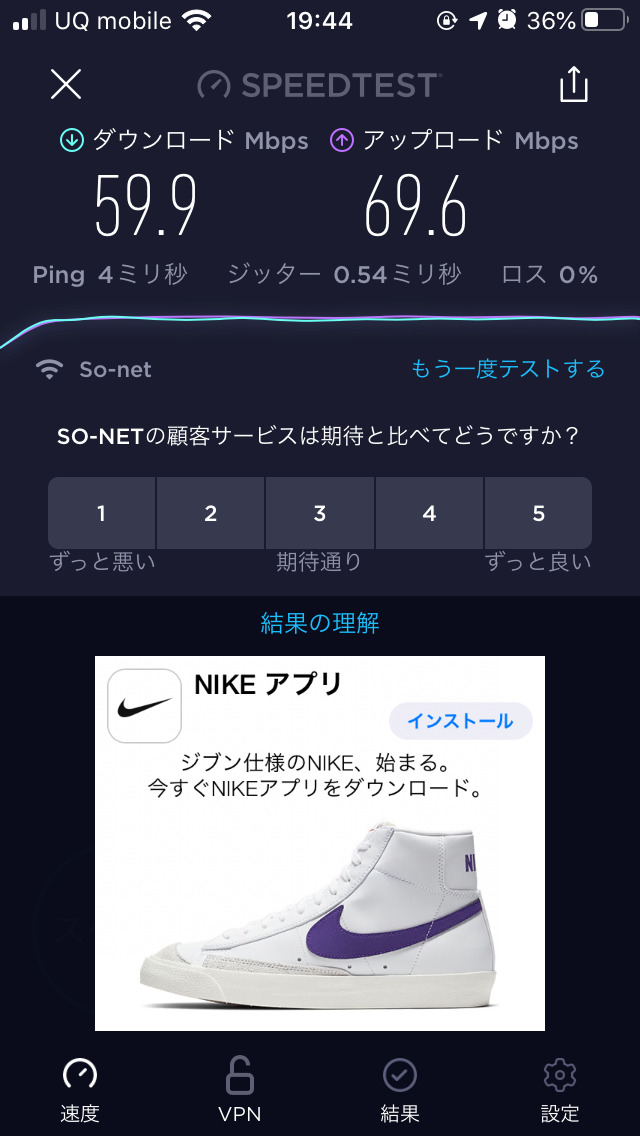Open the 結果の理解 link
Image resolution: width=640 pixels, height=1136 pixels.
coord(320,624)
